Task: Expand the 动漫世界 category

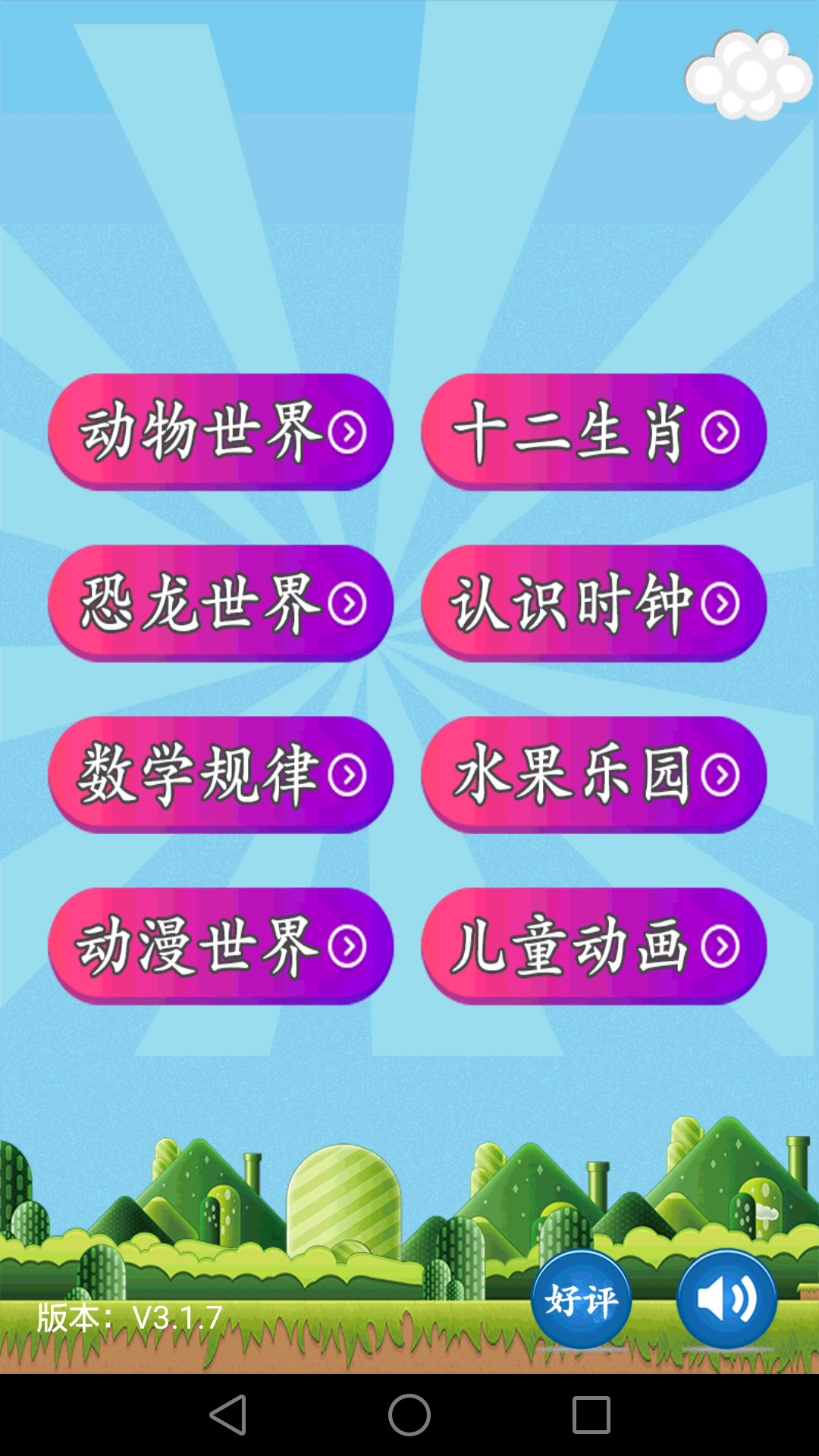Action: point(220,946)
